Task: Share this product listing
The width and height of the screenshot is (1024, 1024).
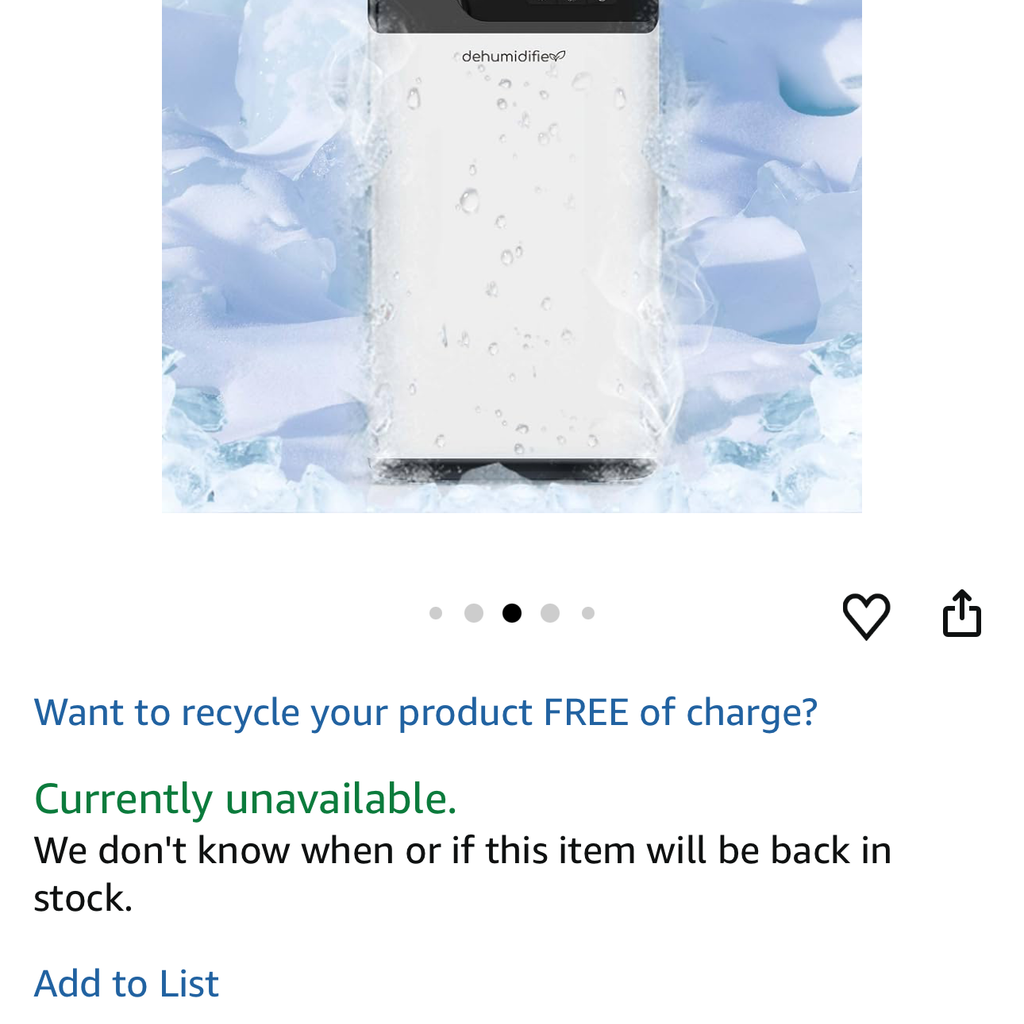Action: pos(961,613)
